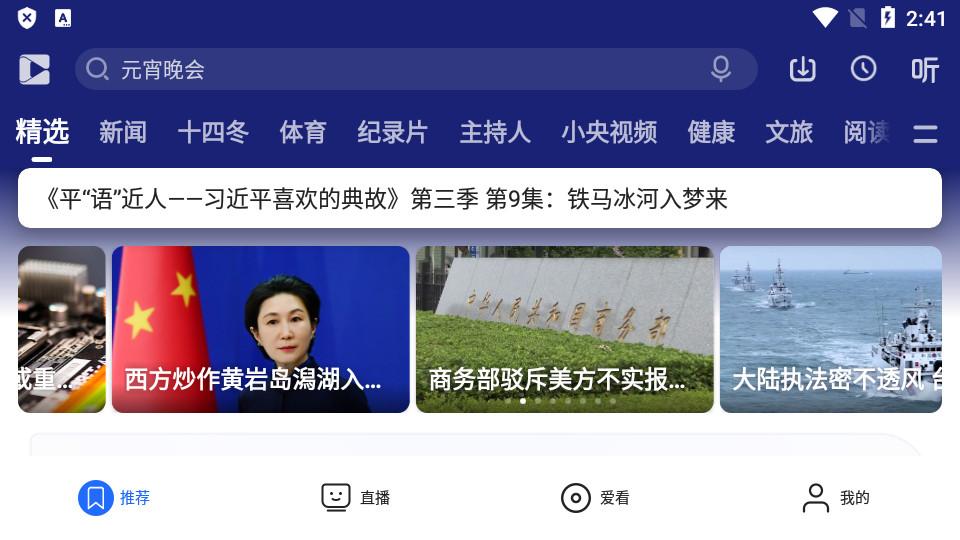
Task: Tap the voice search microphone icon
Action: pyautogui.click(x=720, y=69)
